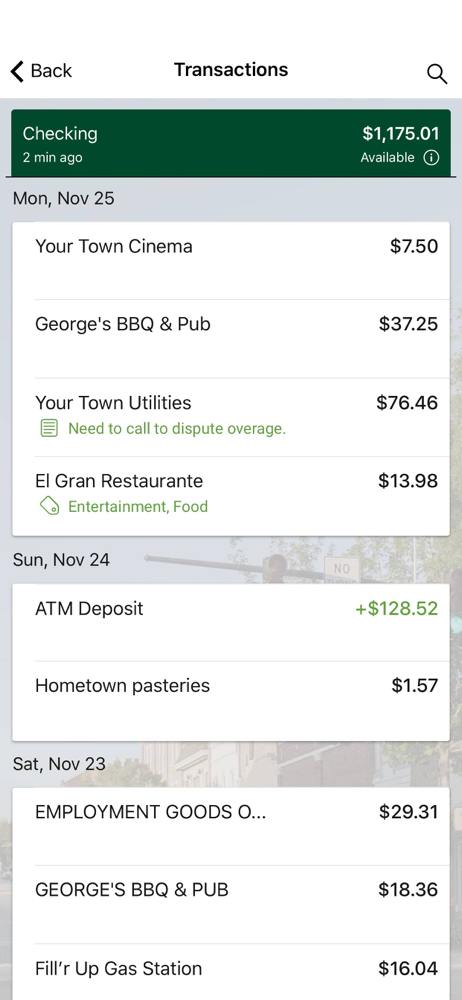
Task: View Hometown pasteries transaction details
Action: pyautogui.click(x=231, y=701)
